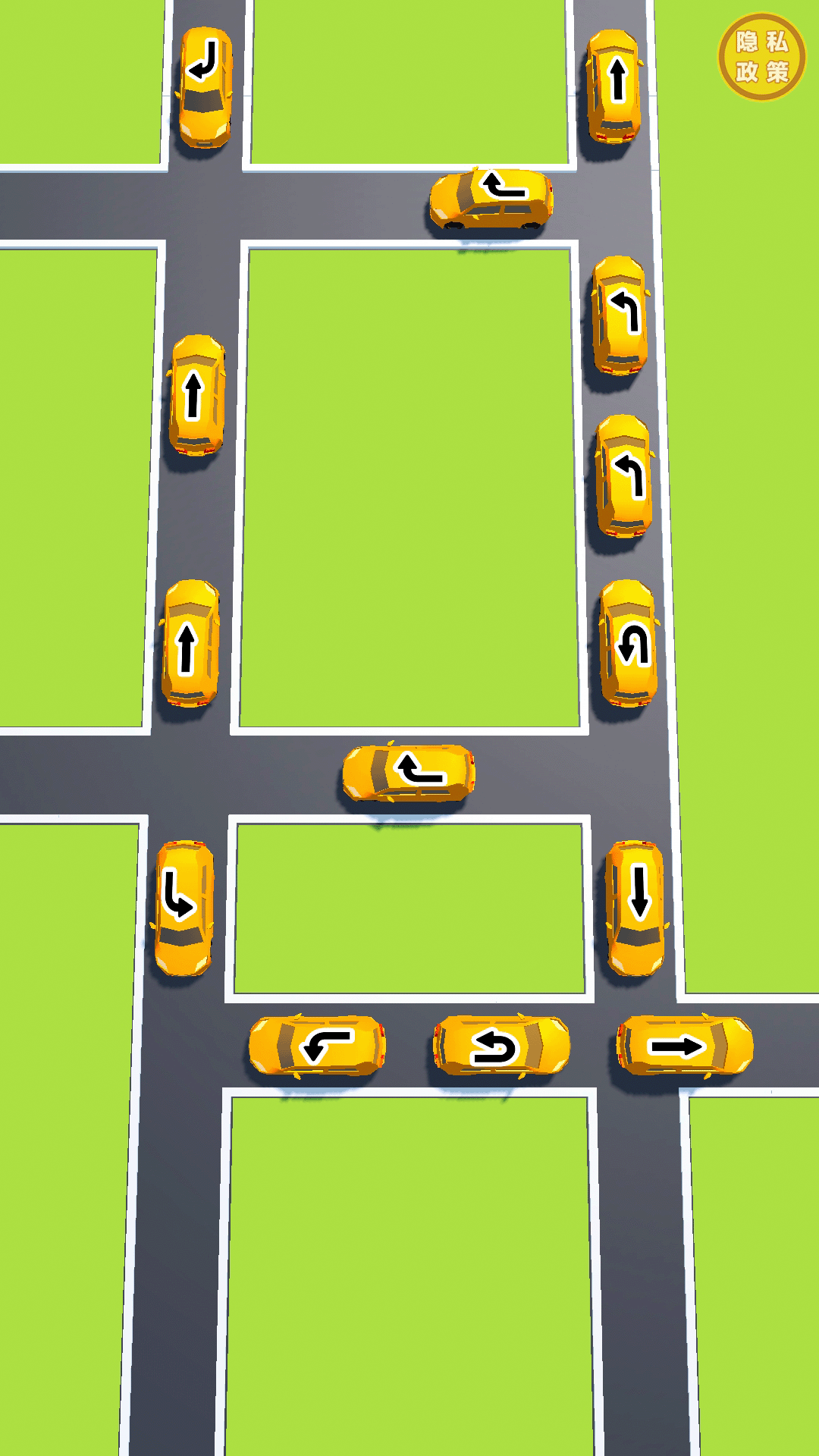Move the horizontal car with the U-turn arrow

(500, 1046)
